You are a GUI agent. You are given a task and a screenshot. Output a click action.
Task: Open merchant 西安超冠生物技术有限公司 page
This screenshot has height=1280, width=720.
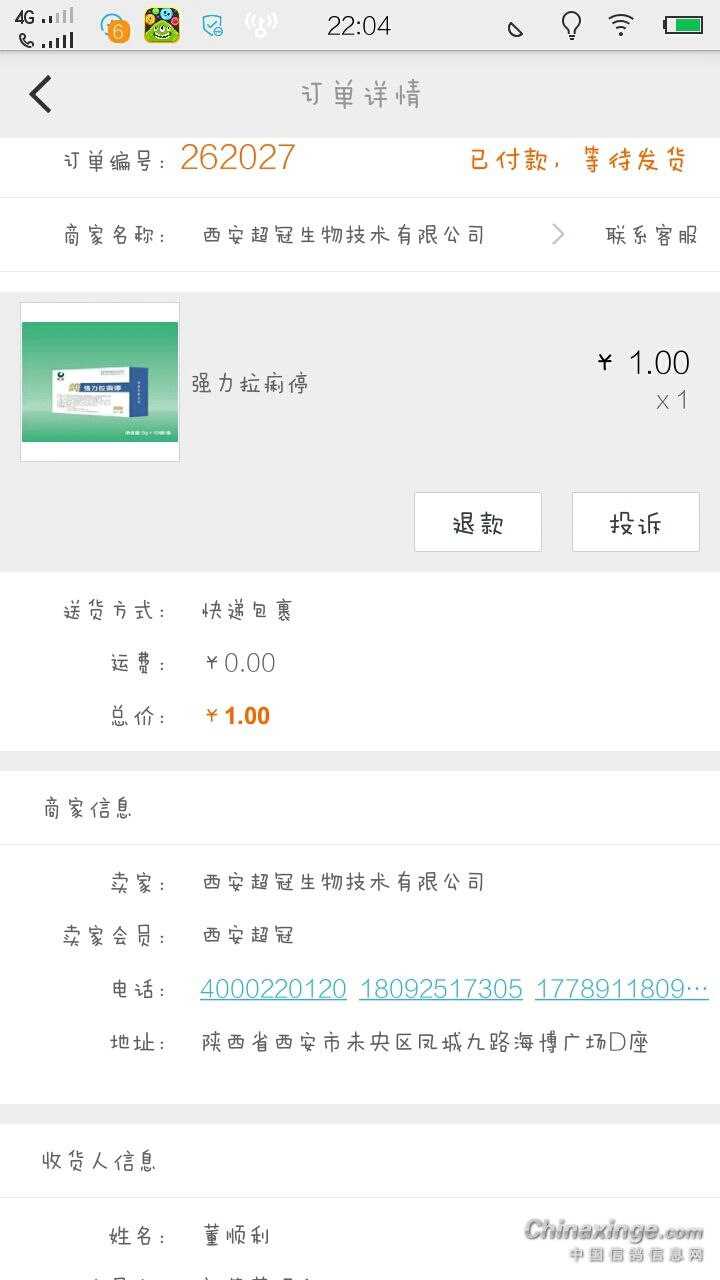click(344, 235)
